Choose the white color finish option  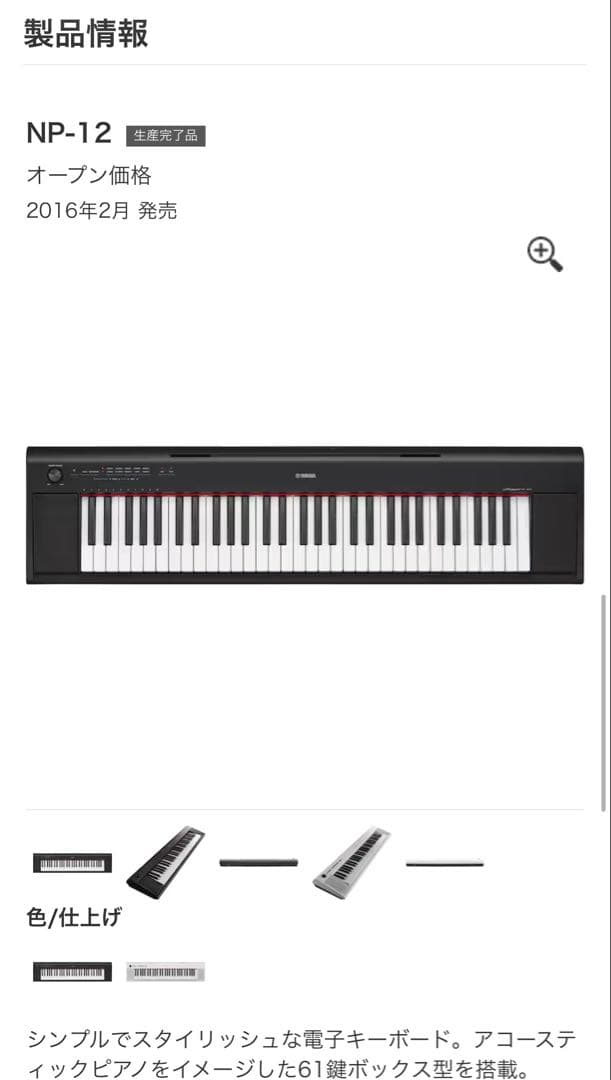(x=165, y=971)
